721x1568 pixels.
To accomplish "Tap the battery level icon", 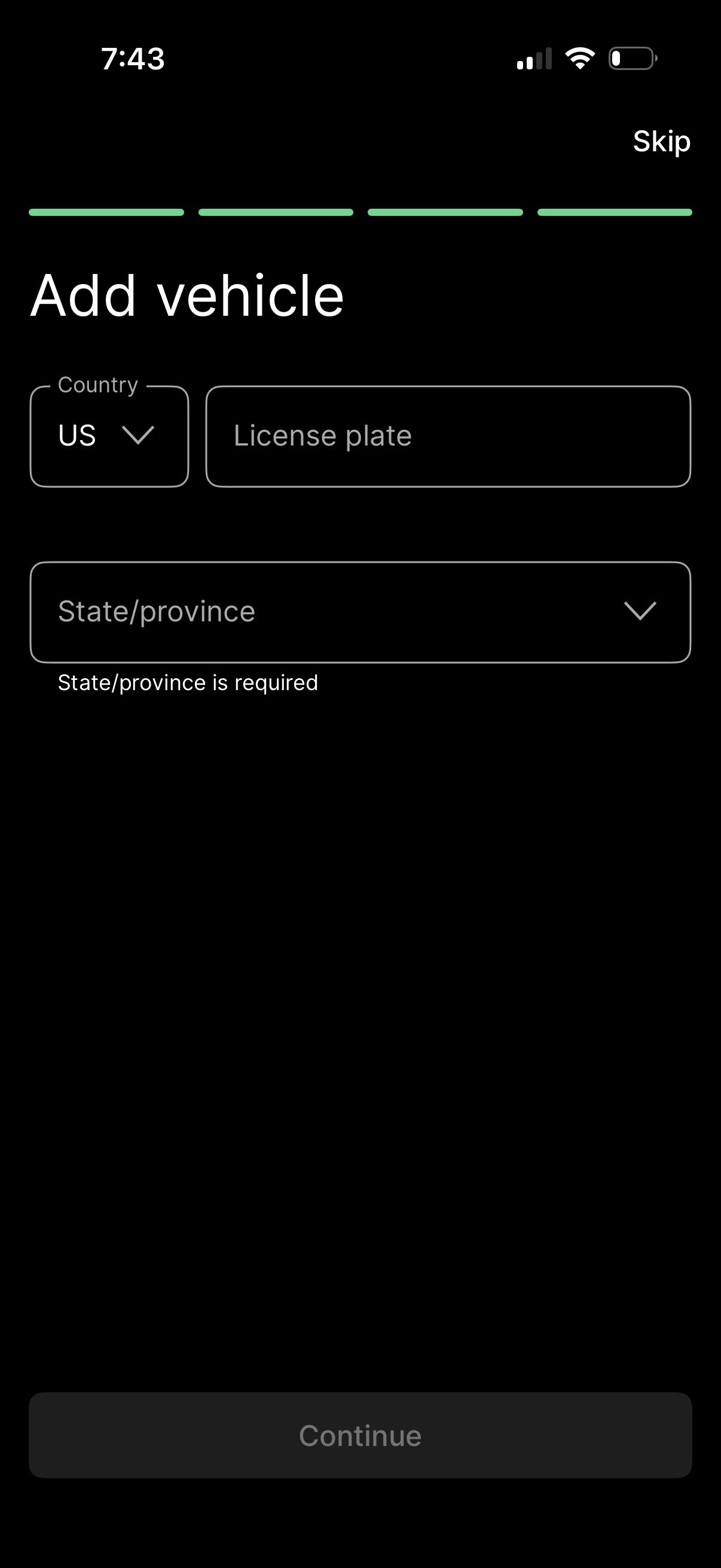I will [x=632, y=57].
